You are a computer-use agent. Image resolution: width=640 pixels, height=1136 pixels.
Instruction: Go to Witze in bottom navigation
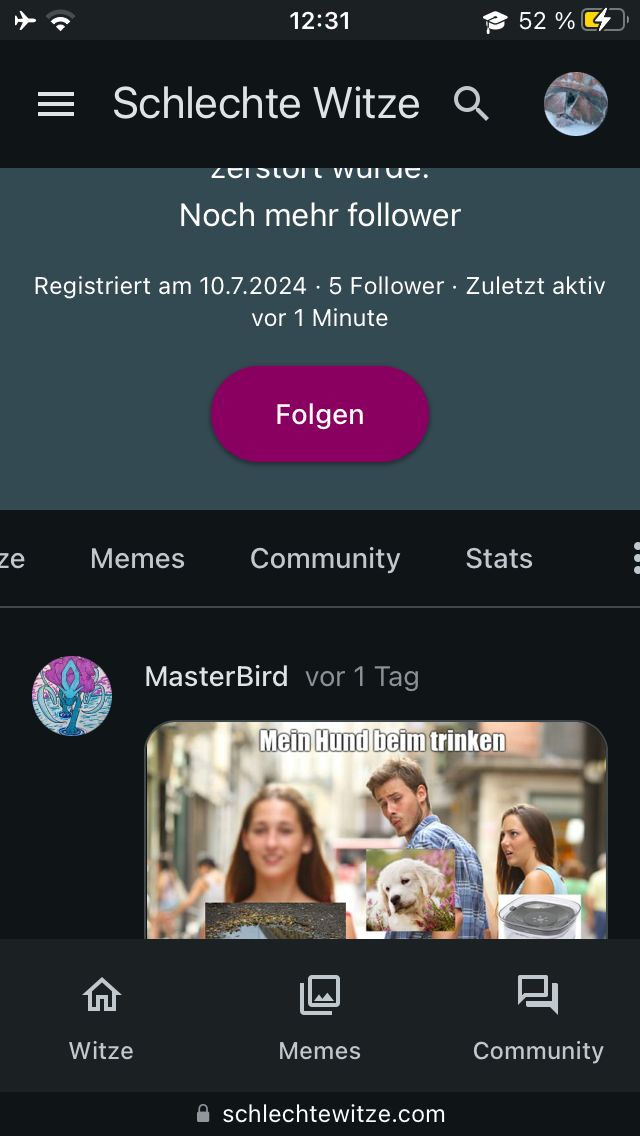101,1018
